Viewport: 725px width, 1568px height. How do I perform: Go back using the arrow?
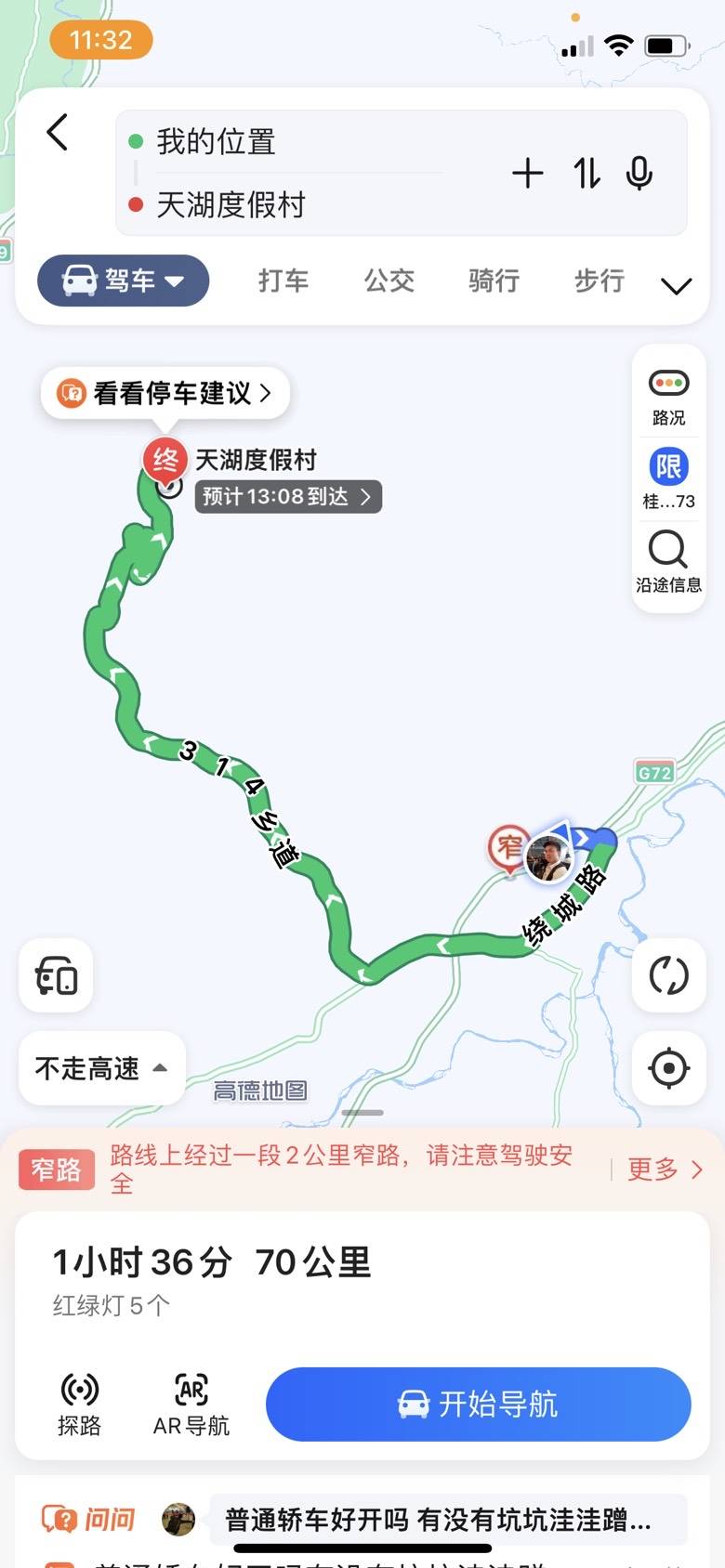(58, 133)
